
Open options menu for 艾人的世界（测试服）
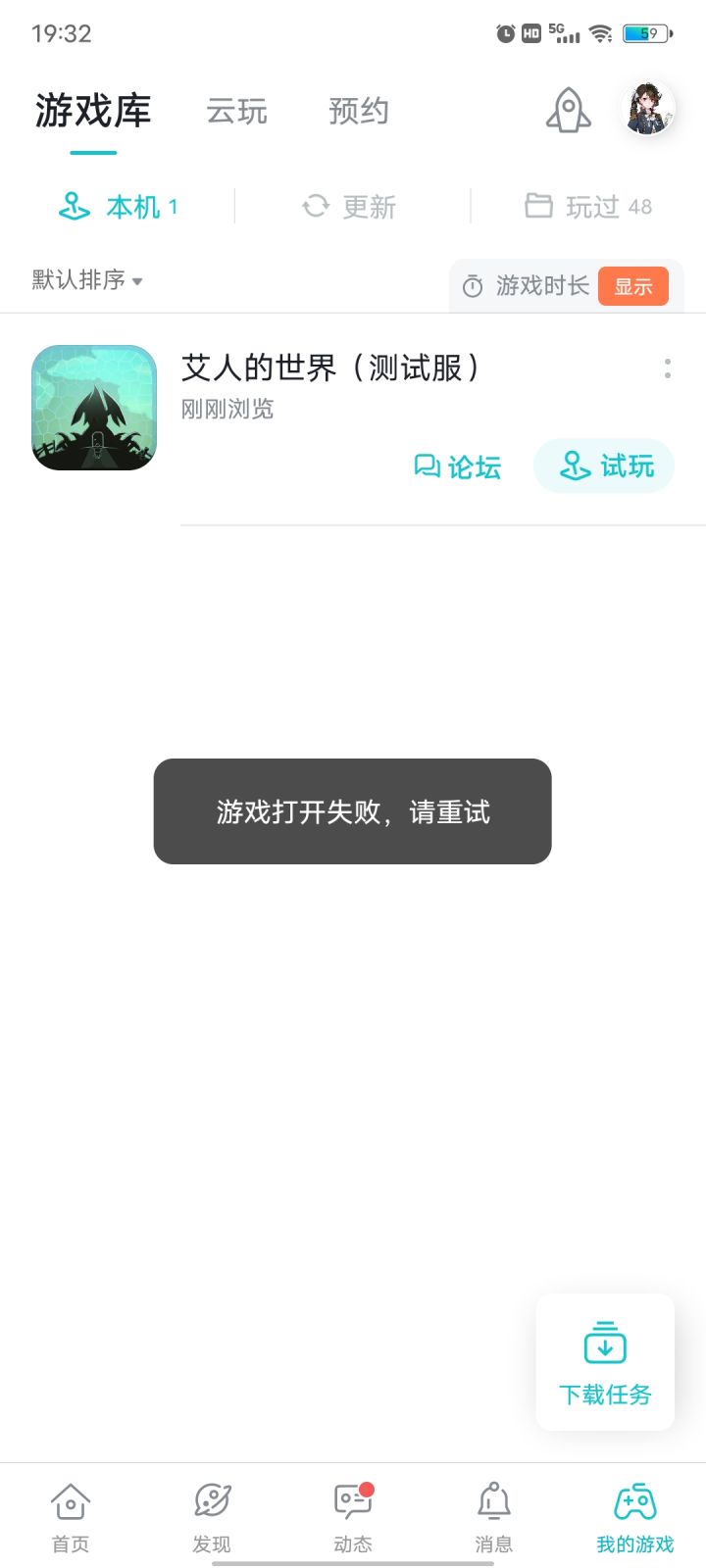click(666, 367)
